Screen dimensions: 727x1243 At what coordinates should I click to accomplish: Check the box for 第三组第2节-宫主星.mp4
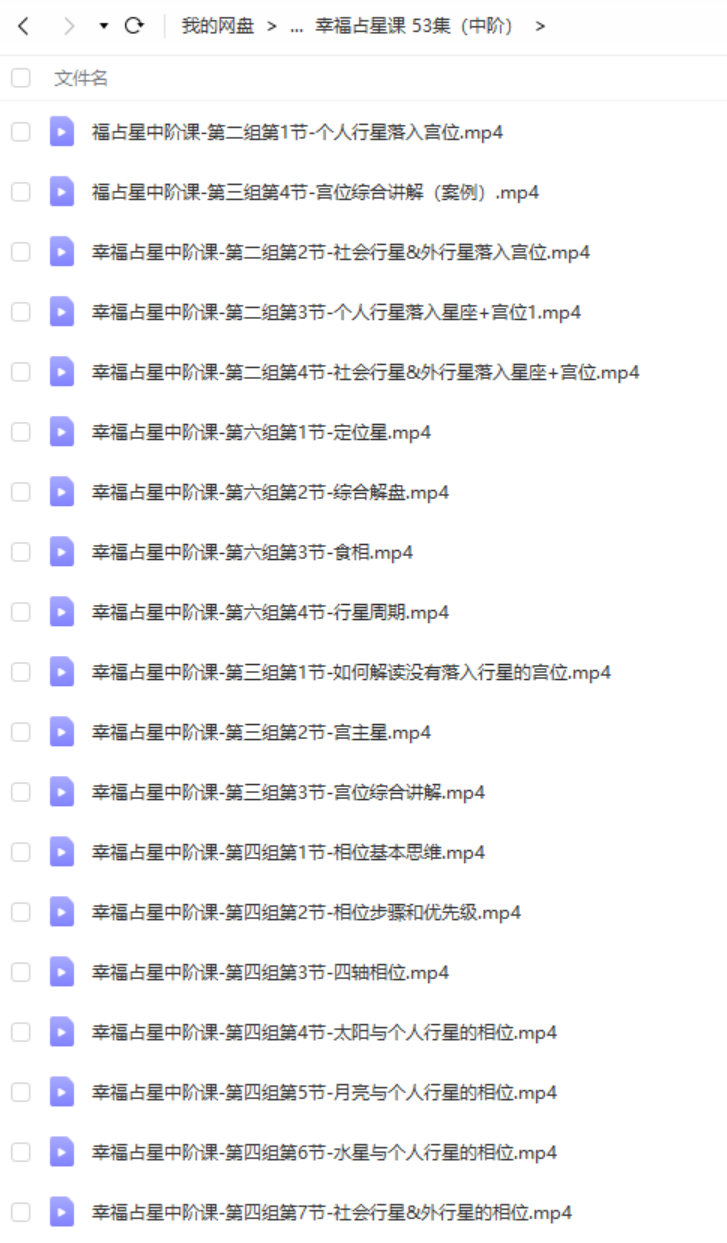[20, 732]
